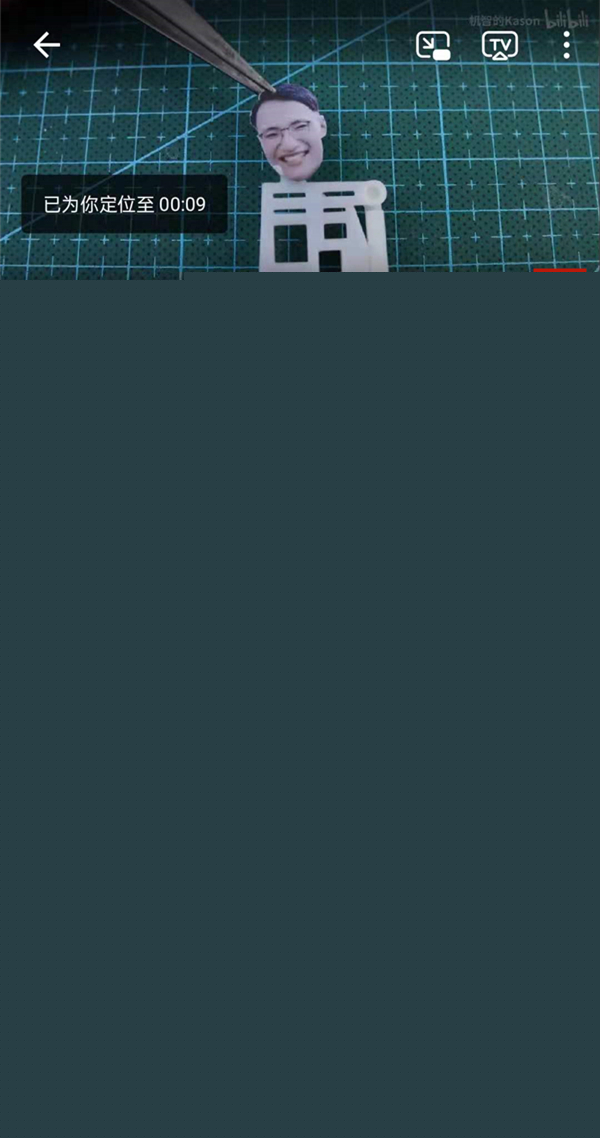Viewport: 600px width, 1138px height.
Task: Go back using the arrow icon
Action: 46,45
